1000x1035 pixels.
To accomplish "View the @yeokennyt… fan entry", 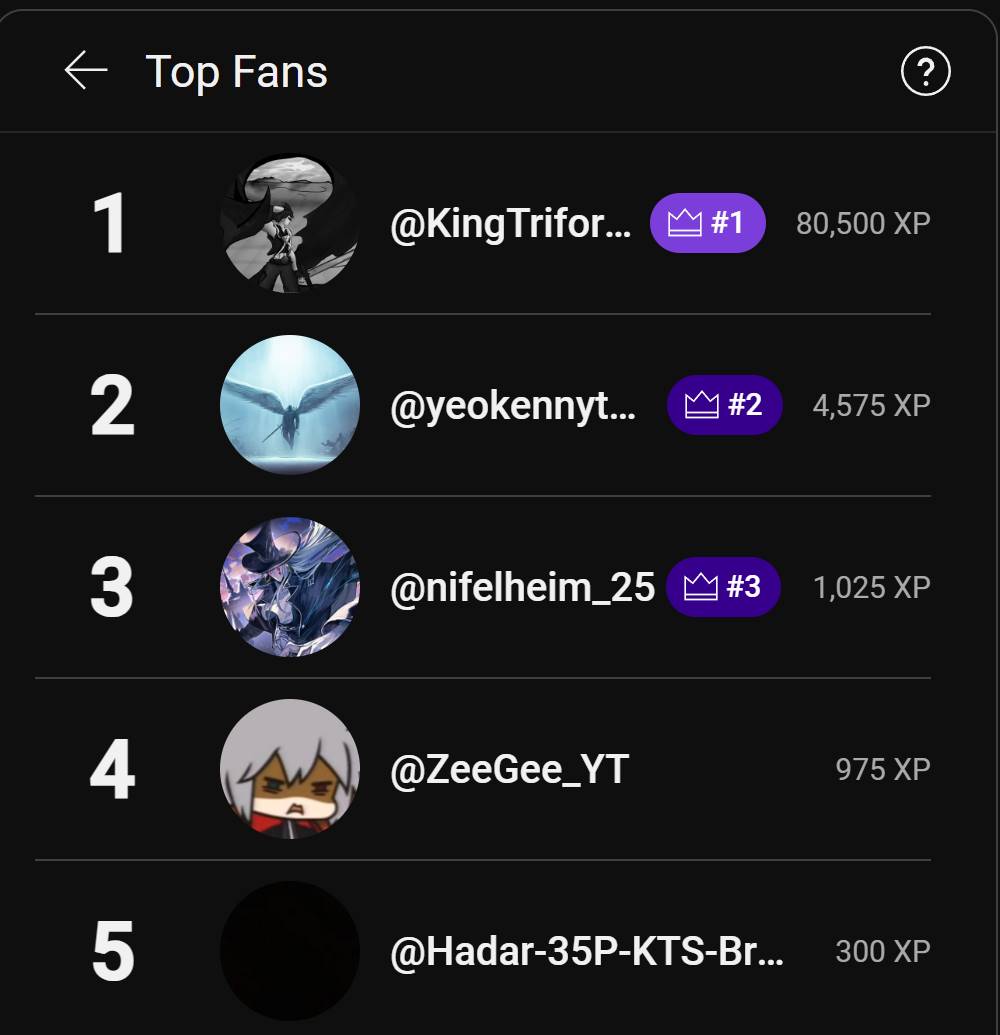I will pos(512,406).
